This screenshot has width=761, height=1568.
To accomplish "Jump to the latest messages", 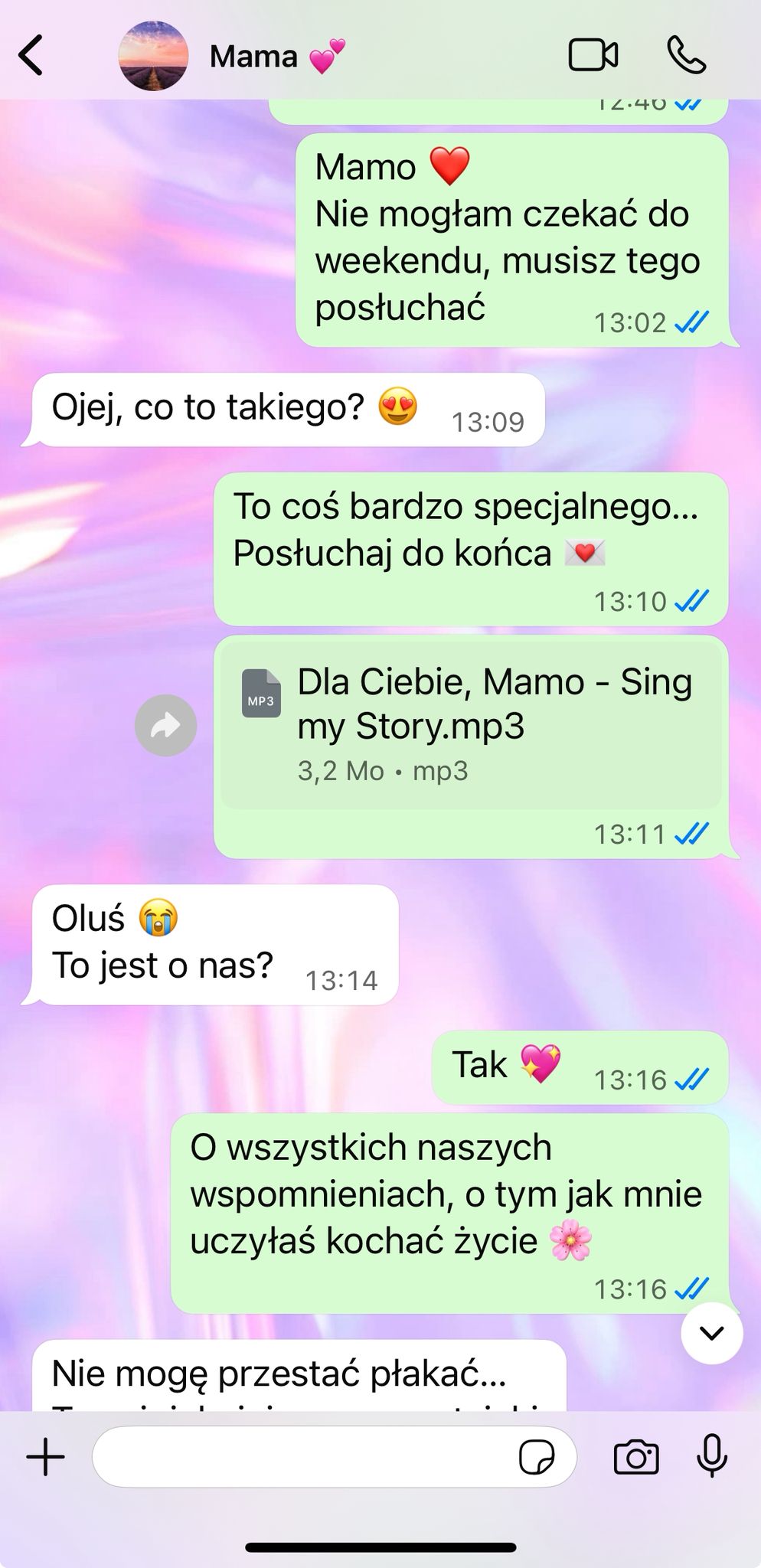I will [711, 1333].
